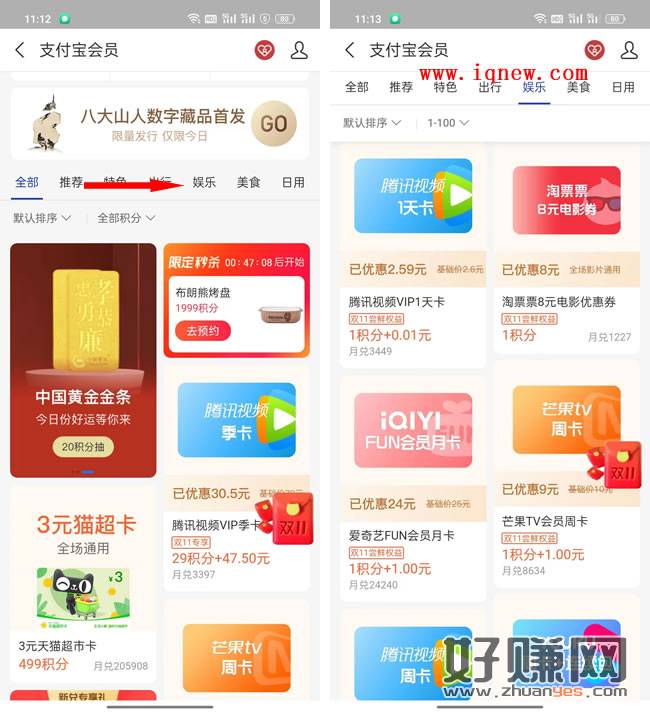Tap the 20积分抽 button

[83, 447]
